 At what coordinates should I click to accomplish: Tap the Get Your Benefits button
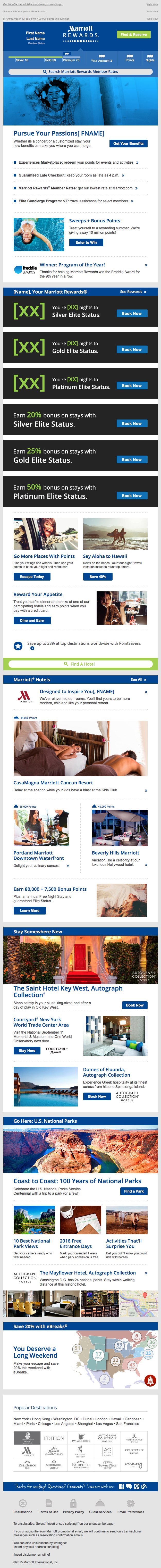128,144
